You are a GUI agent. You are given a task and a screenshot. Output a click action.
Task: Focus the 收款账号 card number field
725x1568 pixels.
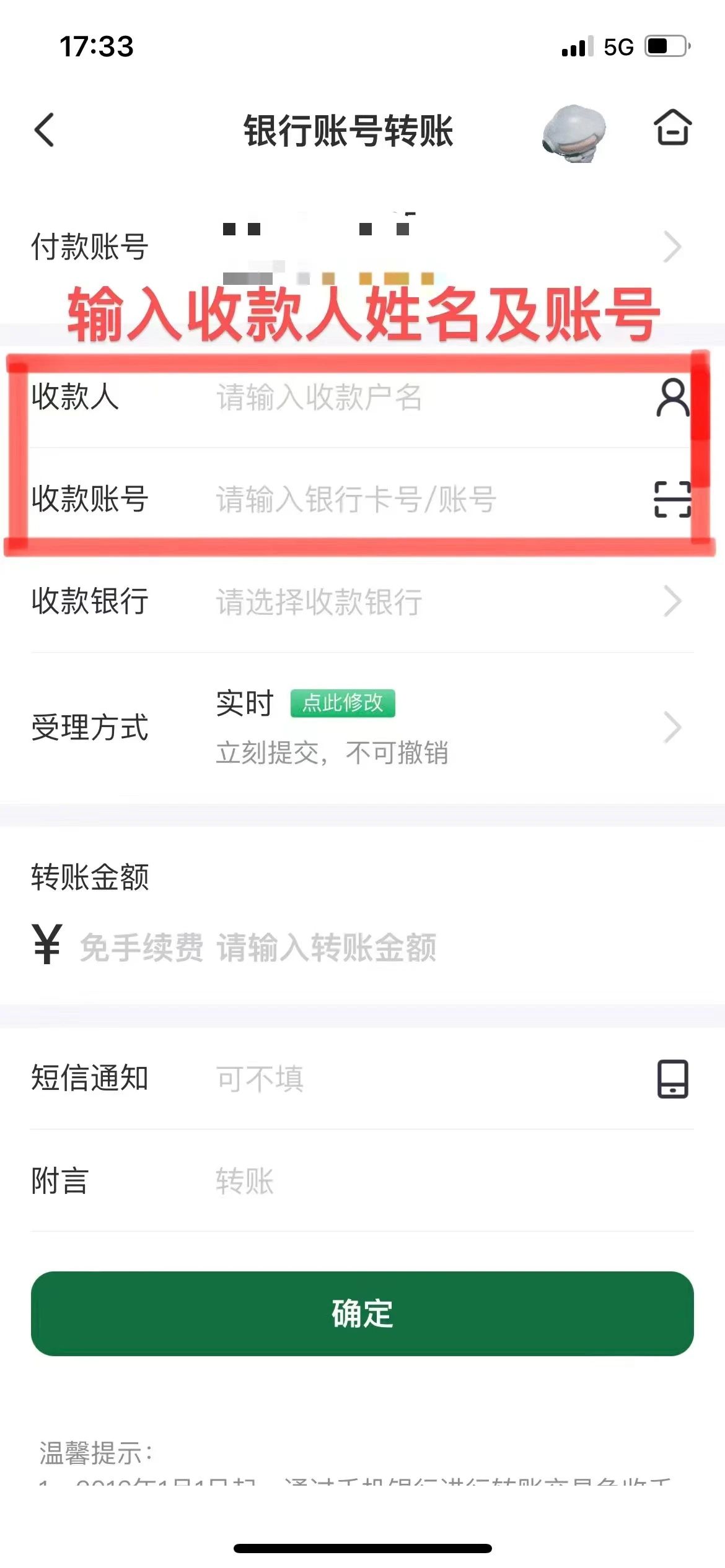pyautogui.click(x=372, y=499)
